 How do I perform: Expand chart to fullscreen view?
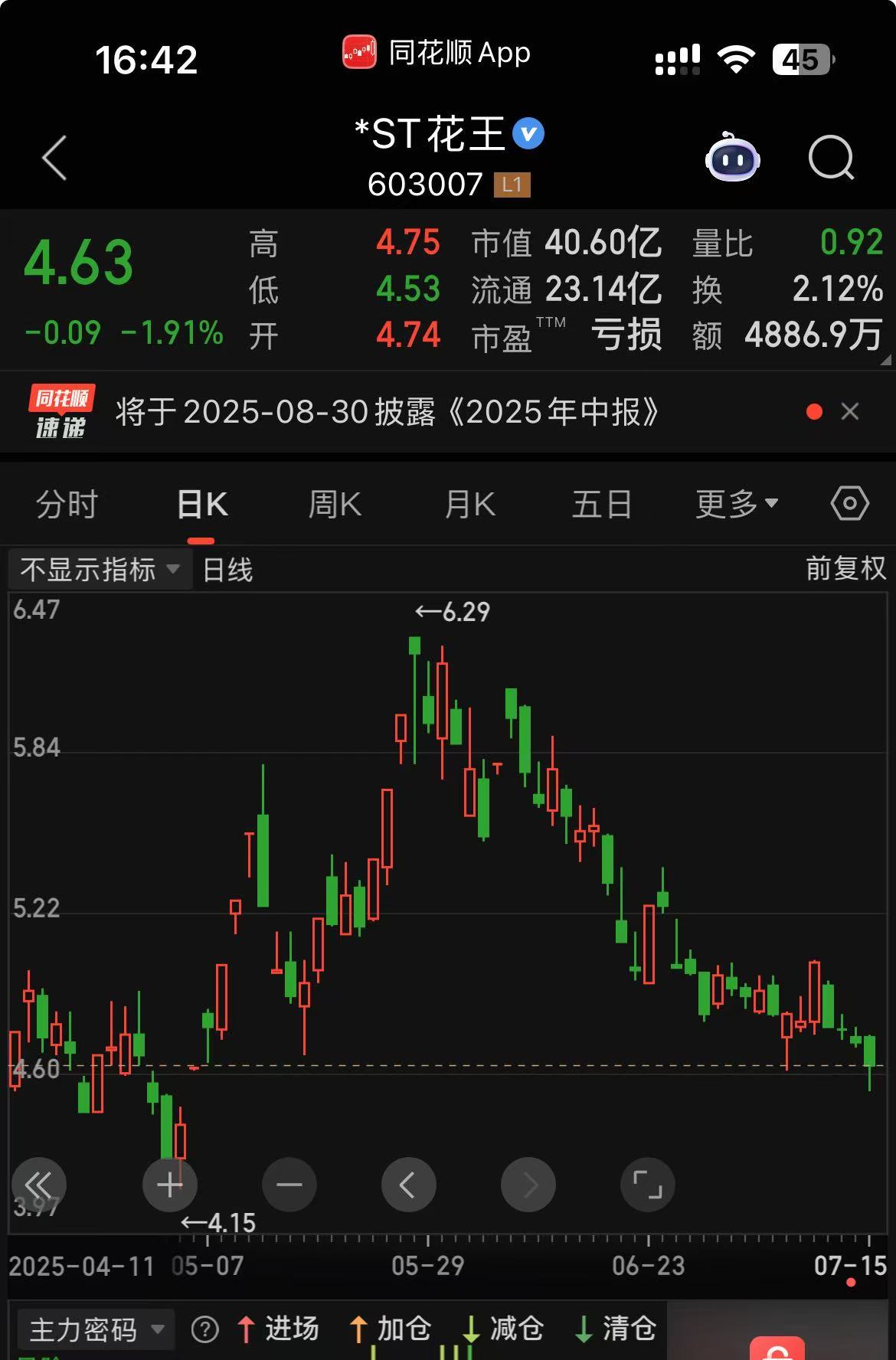pyautogui.click(x=647, y=1185)
